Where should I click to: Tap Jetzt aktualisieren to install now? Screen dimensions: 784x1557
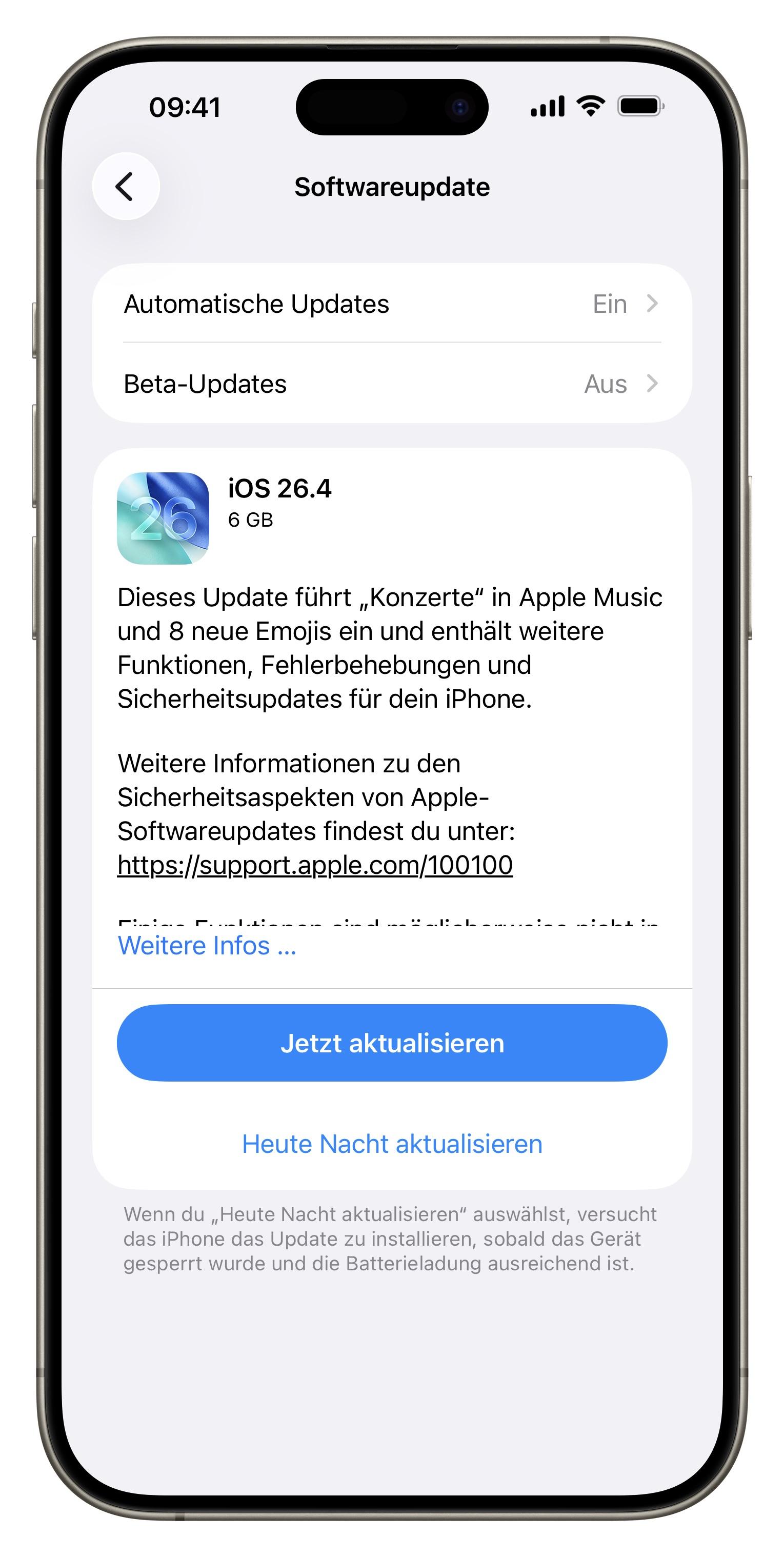[392, 1043]
